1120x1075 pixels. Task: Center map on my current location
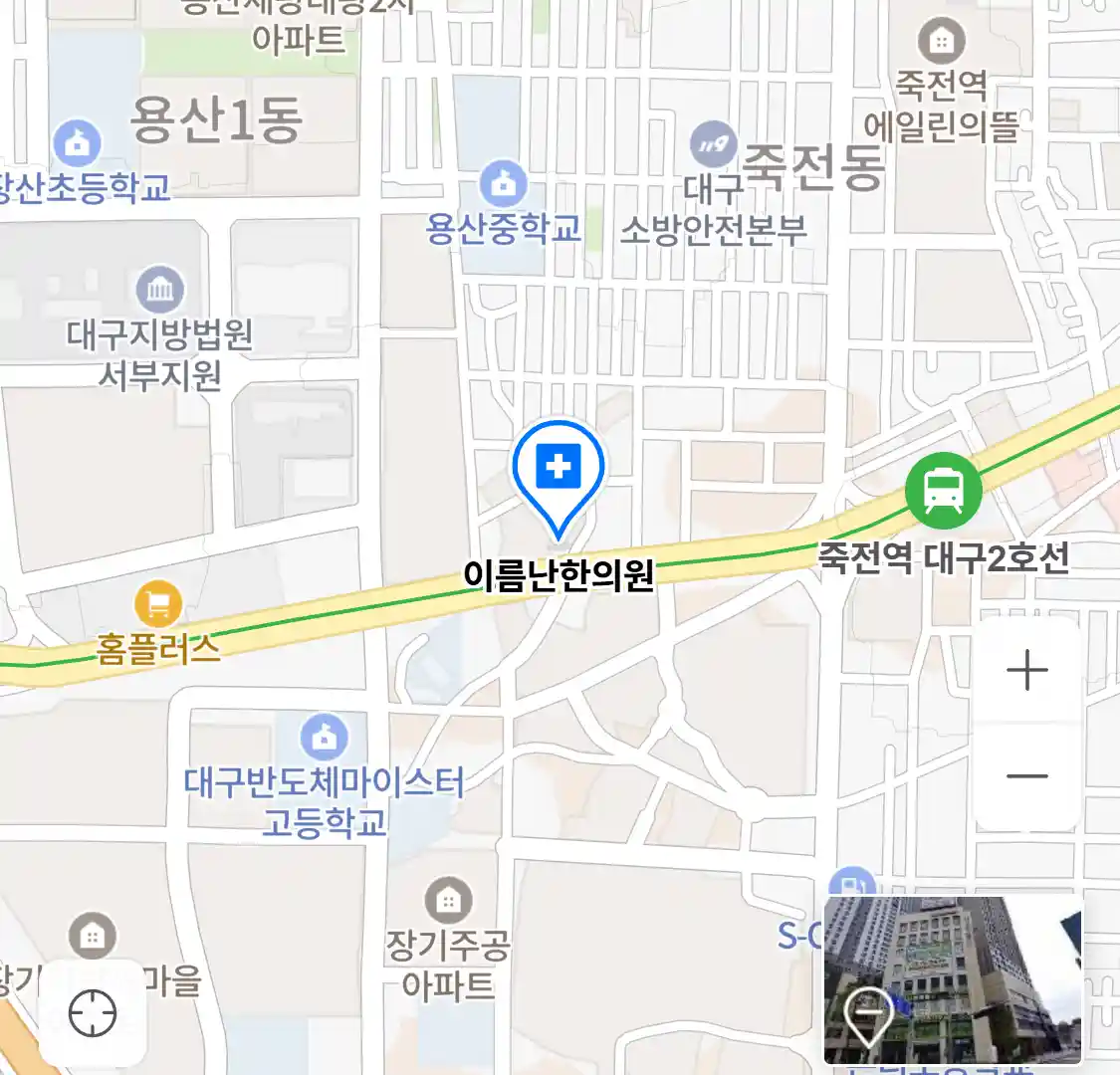93,1013
